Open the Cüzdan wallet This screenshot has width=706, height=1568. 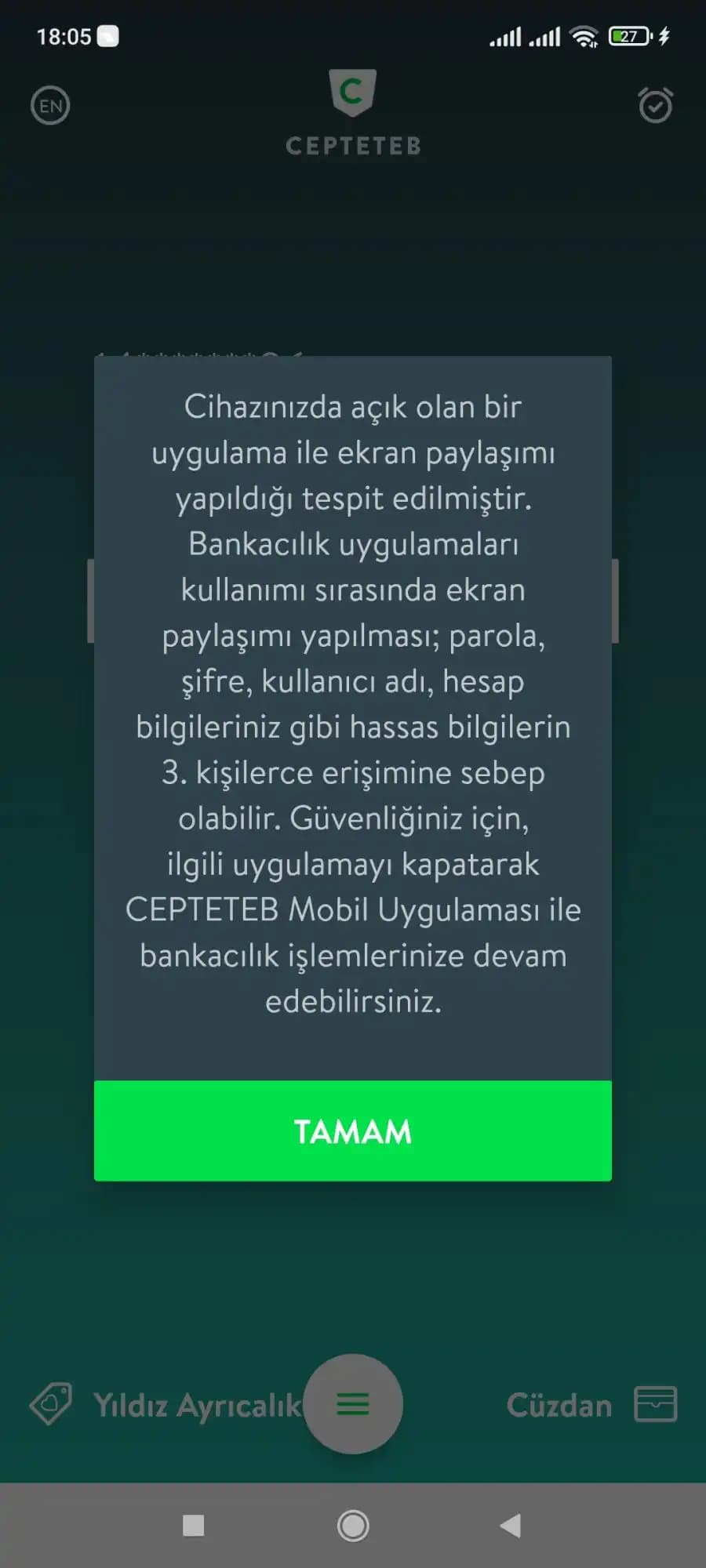pos(590,1404)
